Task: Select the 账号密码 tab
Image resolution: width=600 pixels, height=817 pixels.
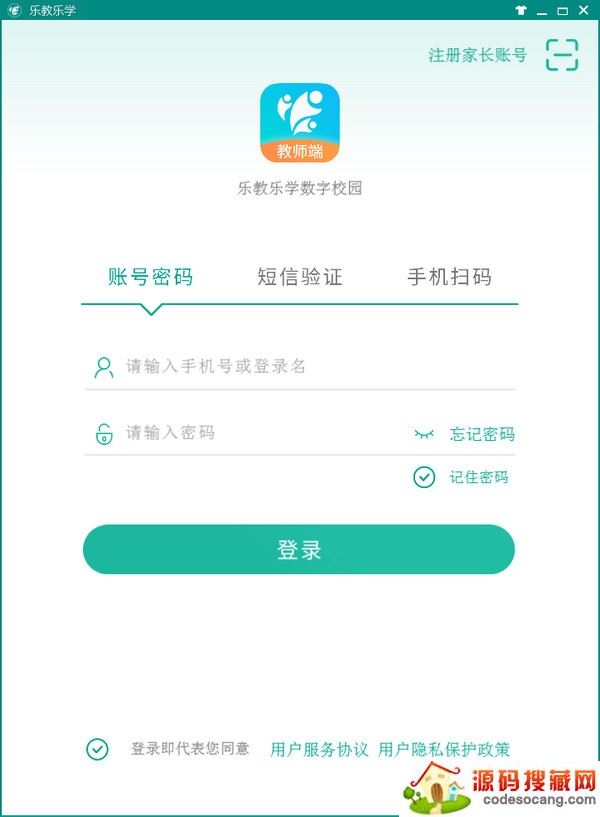Action: pyautogui.click(x=150, y=277)
